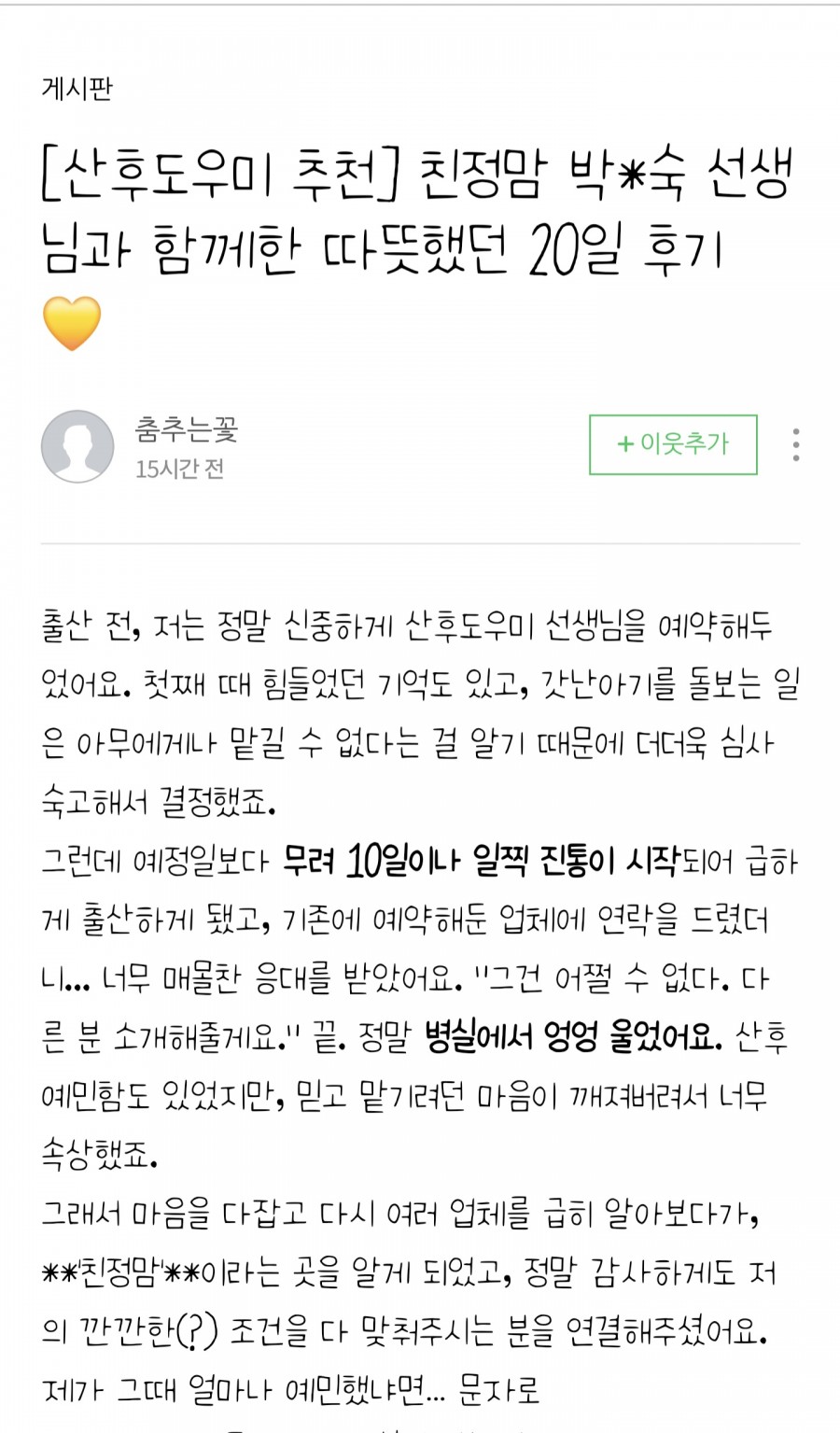Screen dimensions: 840x1433
Task: Open the 게시판 category link
Action: pos(77,89)
